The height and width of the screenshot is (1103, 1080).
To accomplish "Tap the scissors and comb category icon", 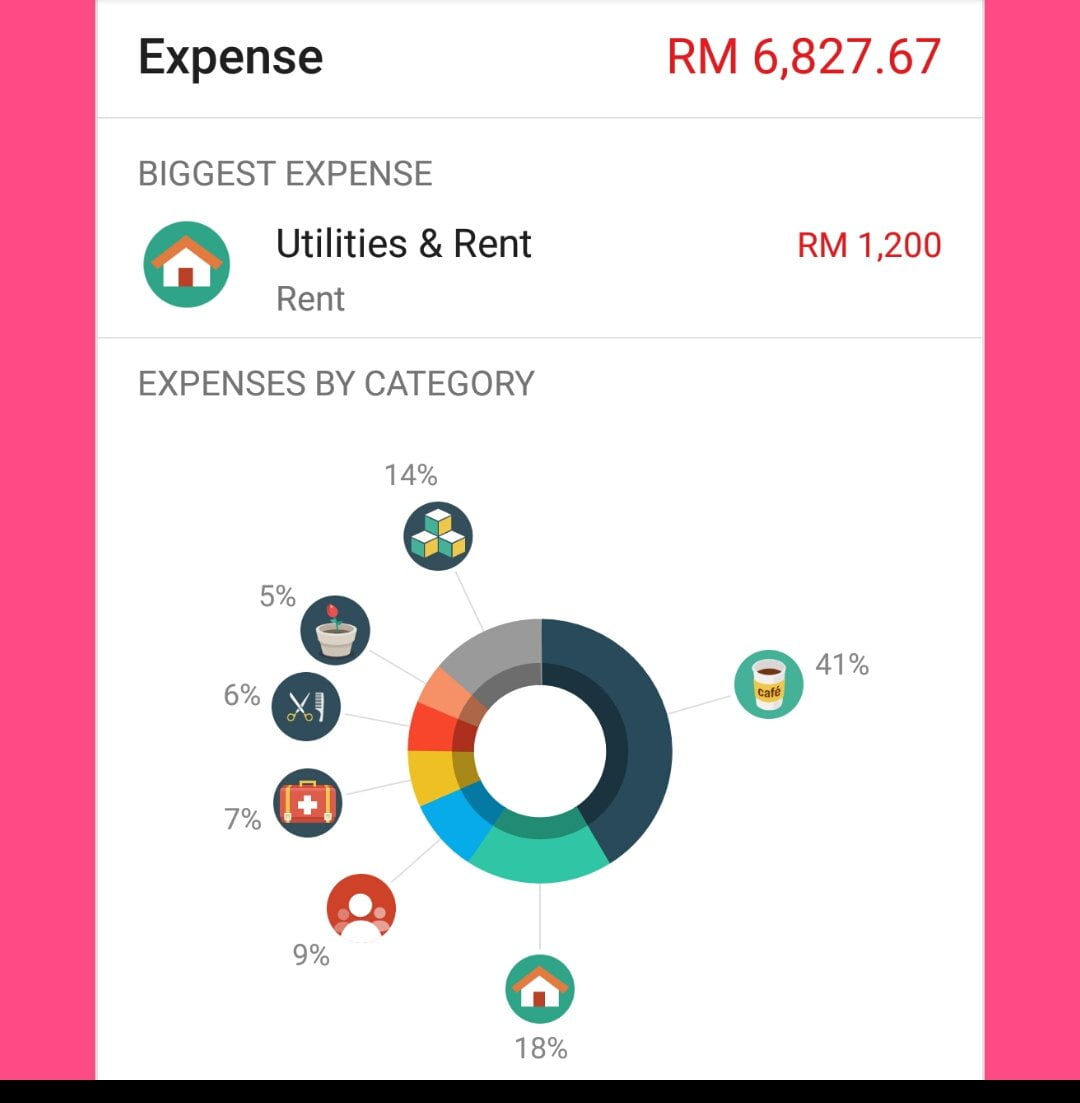I will point(306,706).
